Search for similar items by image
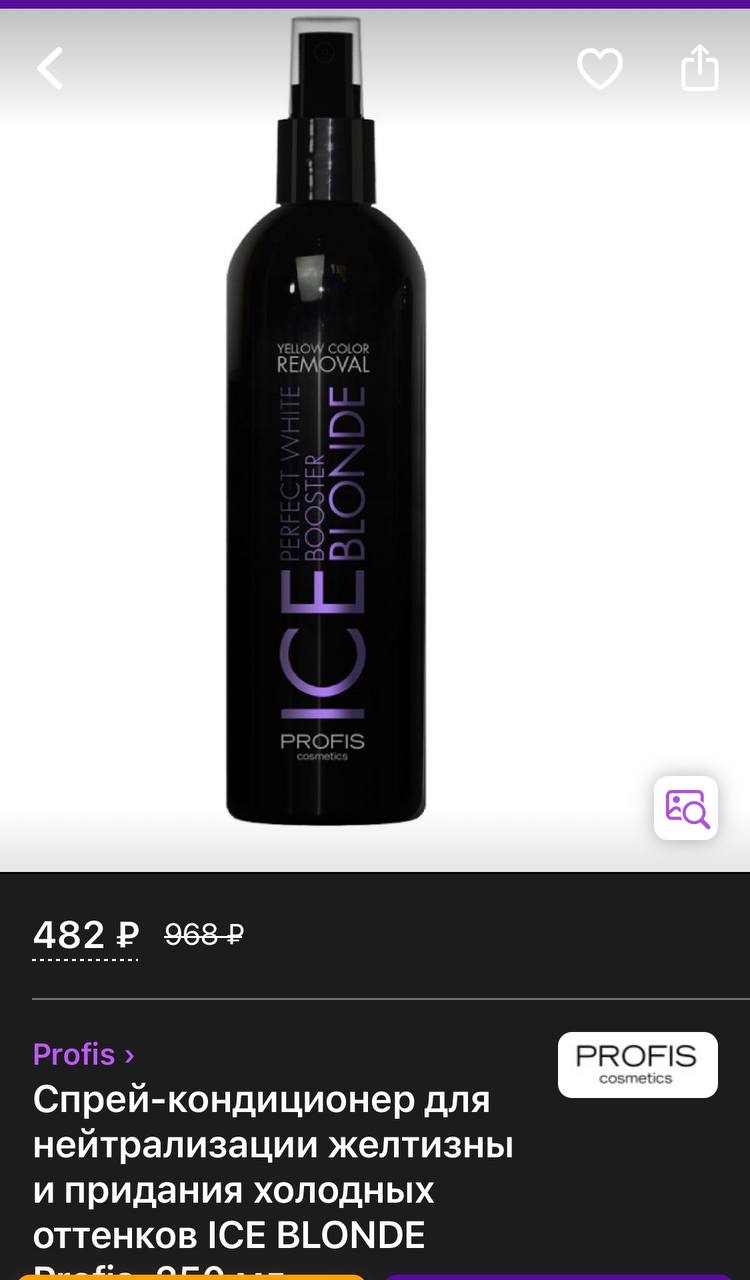 pyautogui.click(x=686, y=807)
